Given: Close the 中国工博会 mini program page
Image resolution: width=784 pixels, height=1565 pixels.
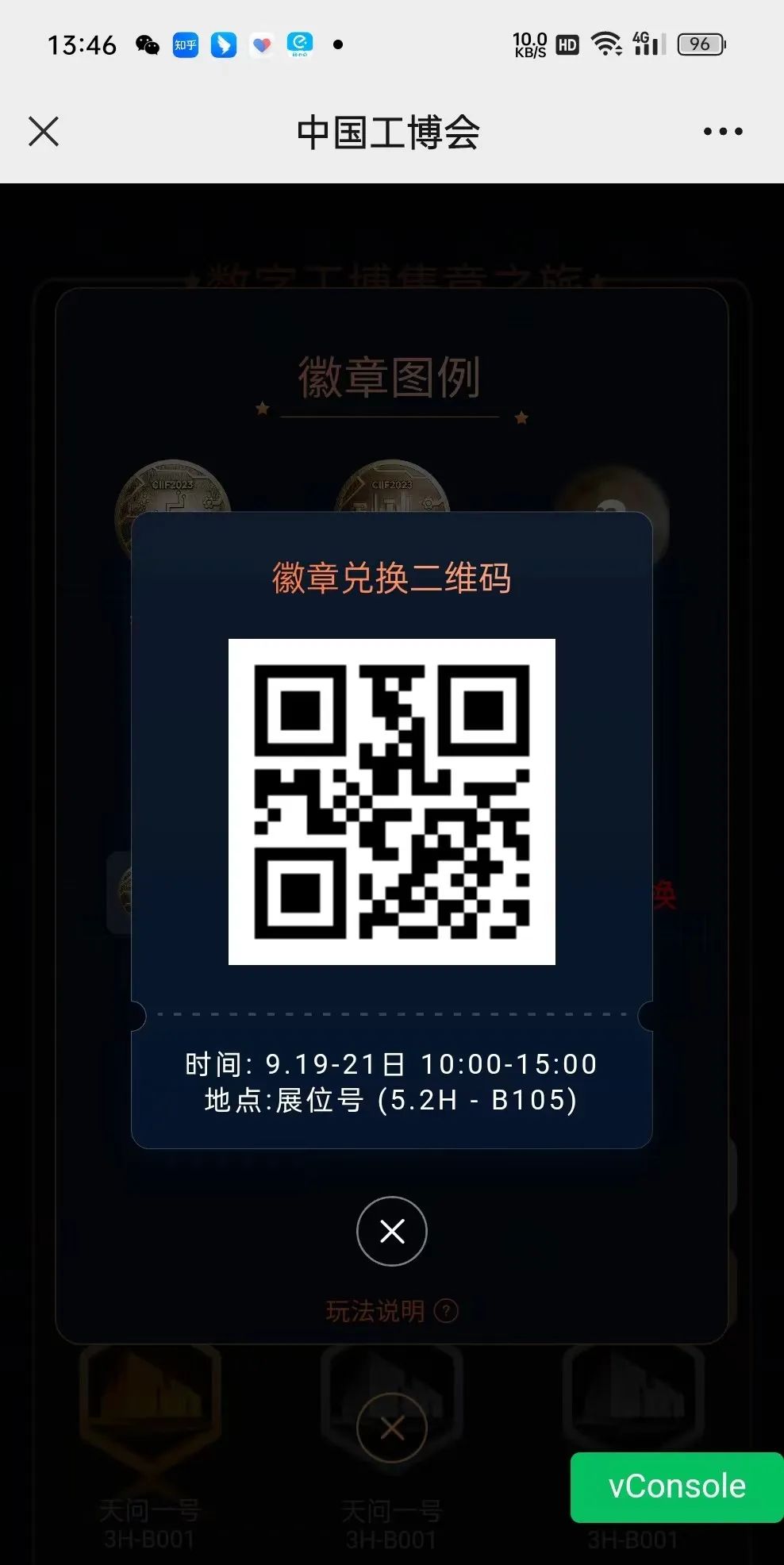Looking at the screenshot, I should (44, 132).
